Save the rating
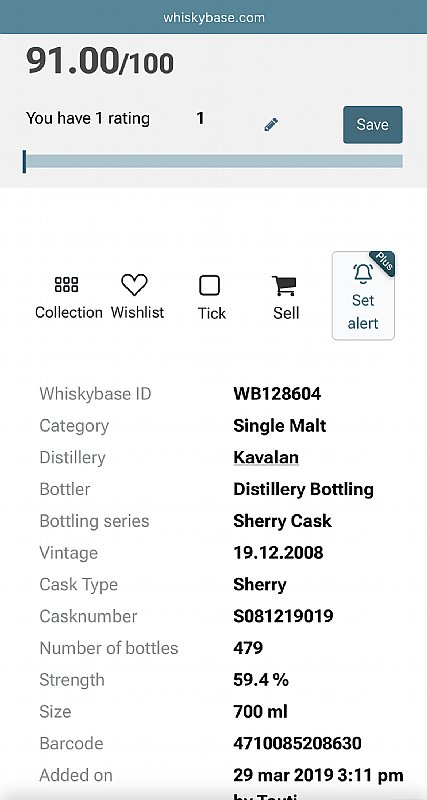 (372, 124)
